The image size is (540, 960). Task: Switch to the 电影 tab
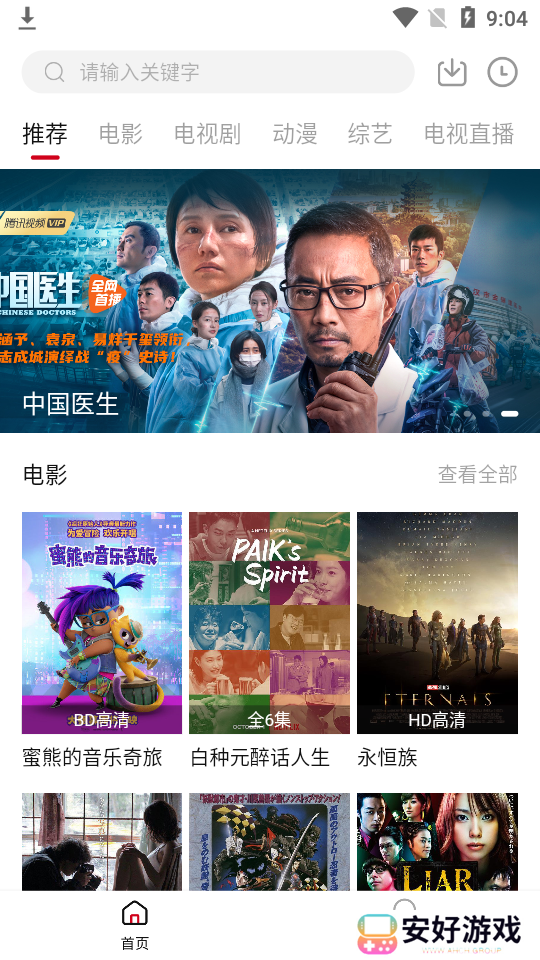point(121,133)
